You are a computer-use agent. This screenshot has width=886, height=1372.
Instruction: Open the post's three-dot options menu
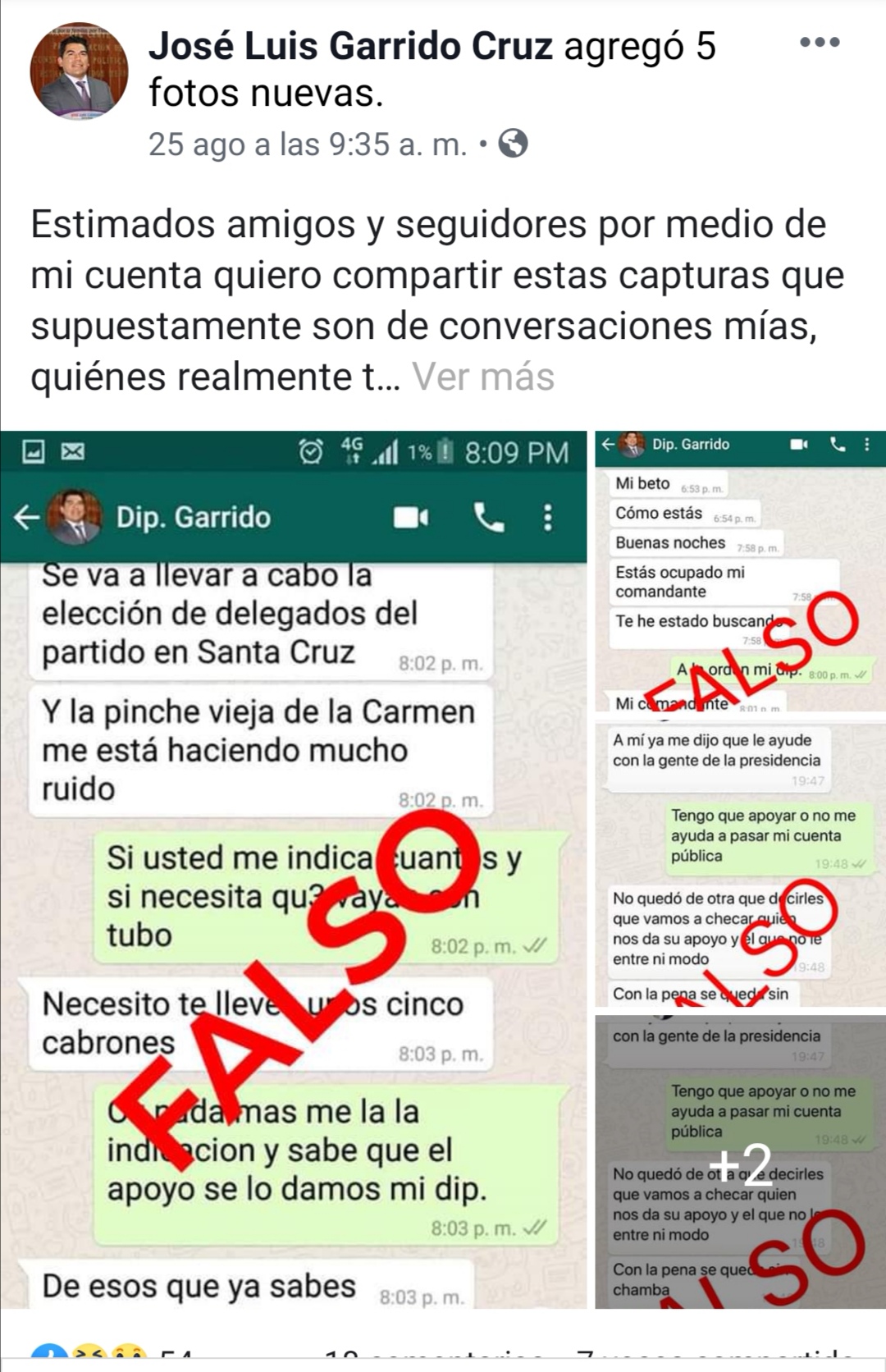(x=820, y=43)
